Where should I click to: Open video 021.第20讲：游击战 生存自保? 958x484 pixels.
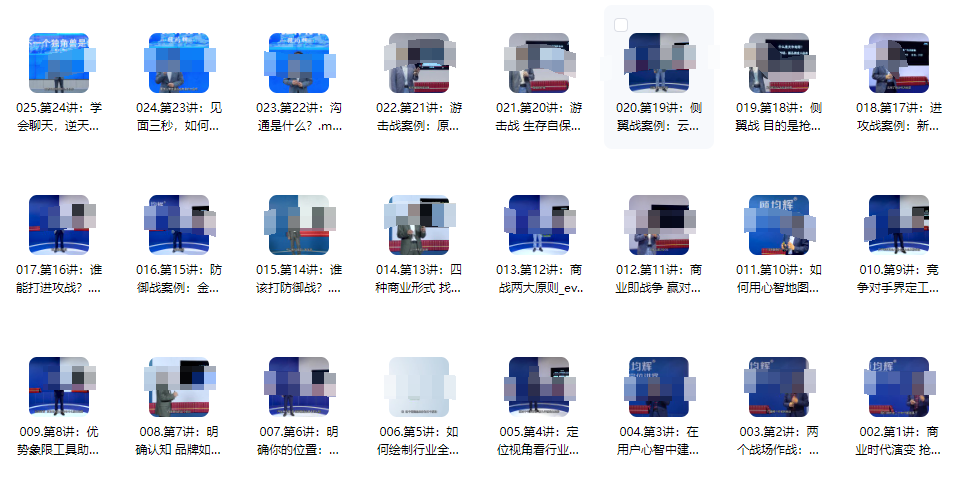(539, 64)
